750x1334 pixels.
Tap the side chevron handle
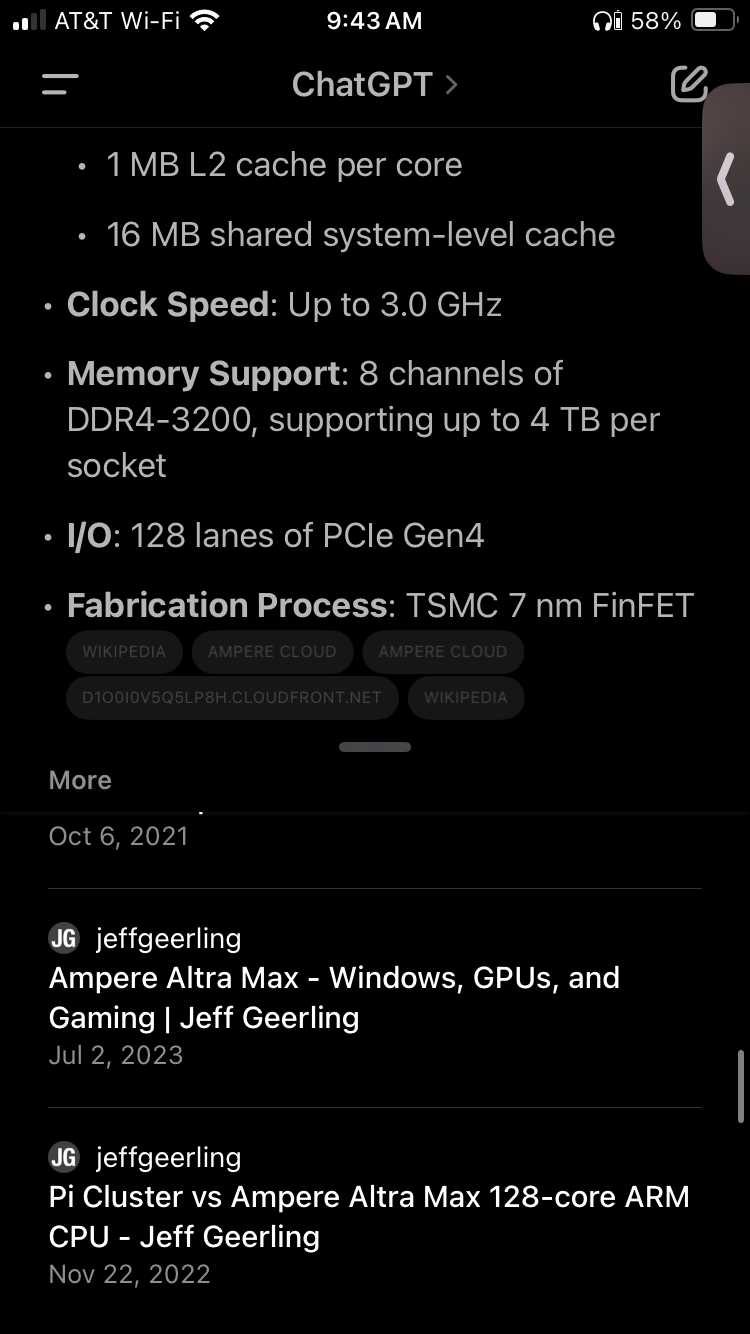tap(727, 179)
